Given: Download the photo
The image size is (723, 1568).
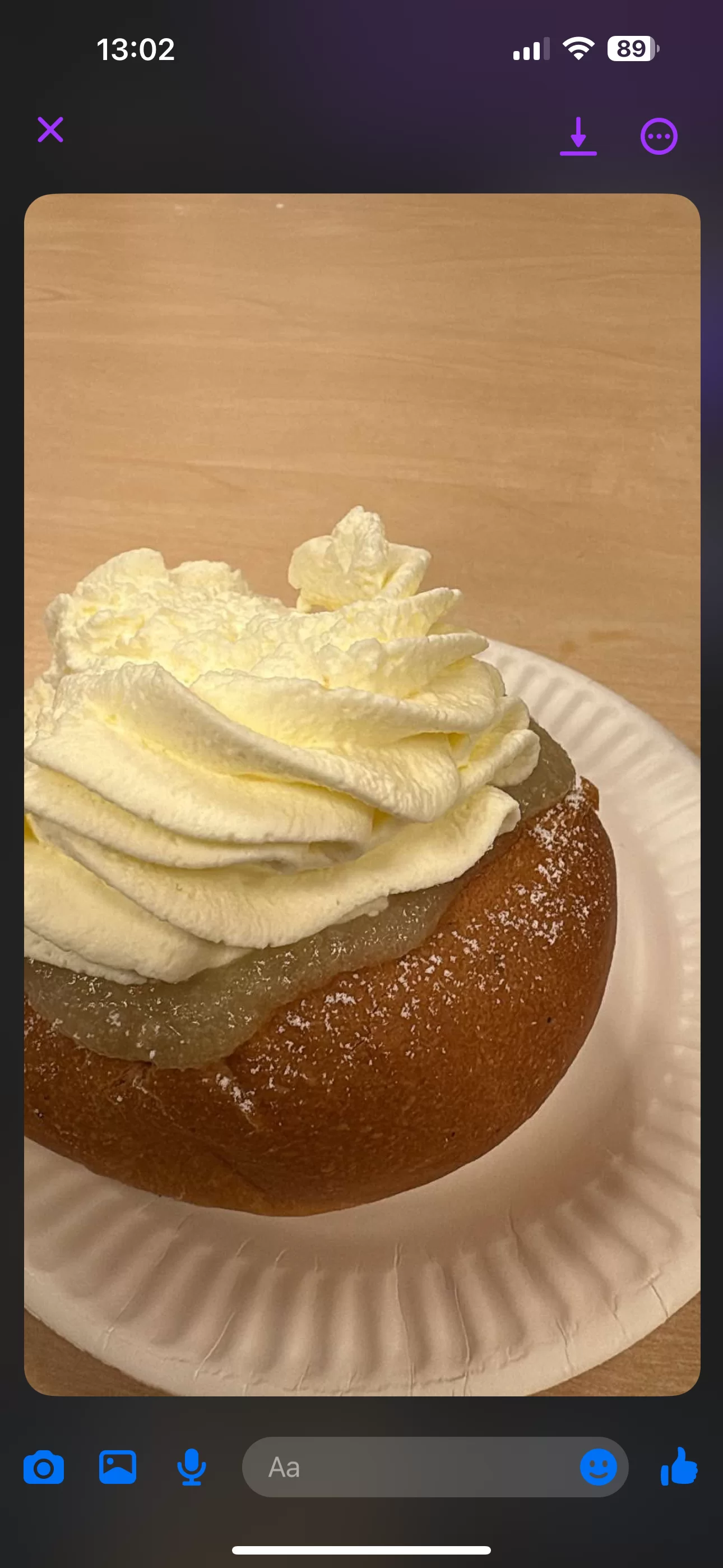Looking at the screenshot, I should click(577, 136).
